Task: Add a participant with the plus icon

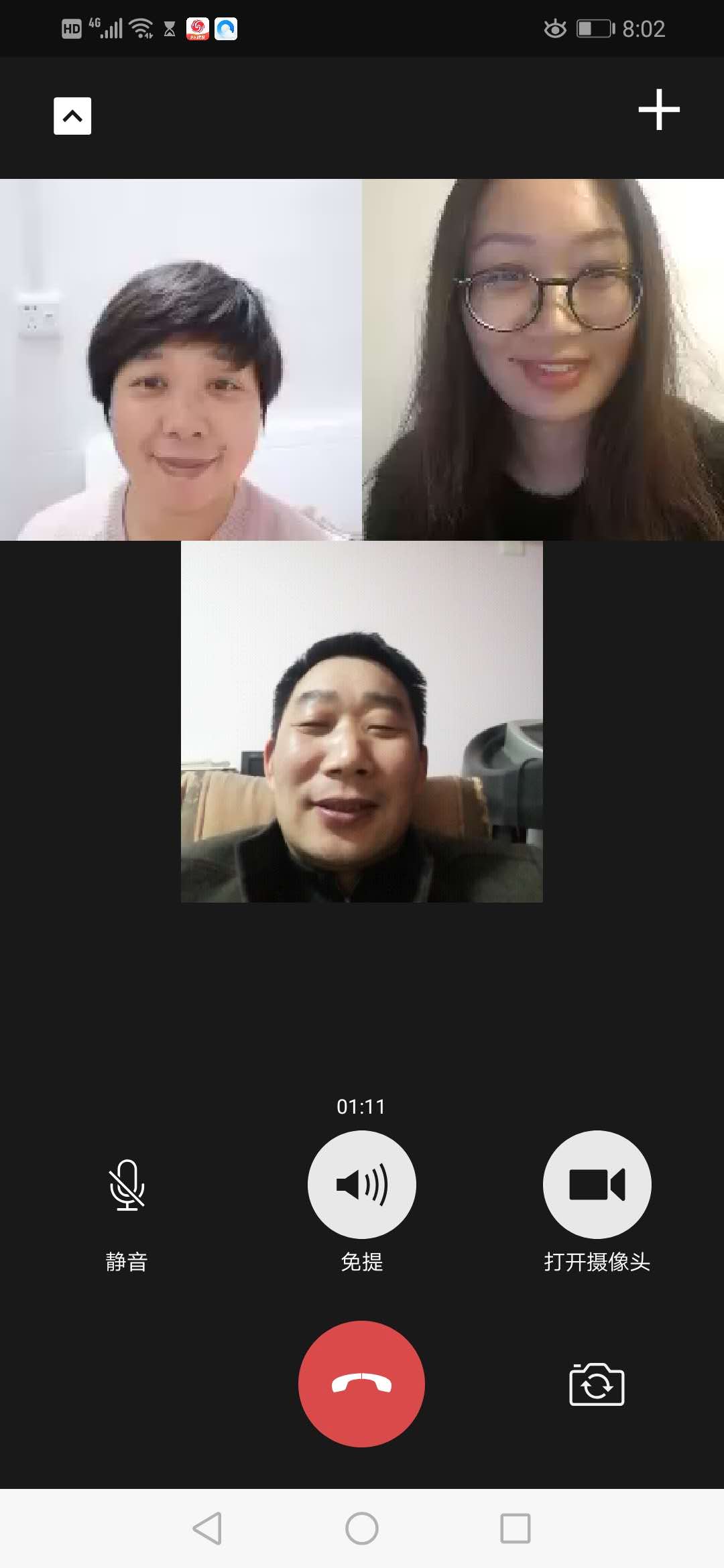Action: [x=658, y=109]
